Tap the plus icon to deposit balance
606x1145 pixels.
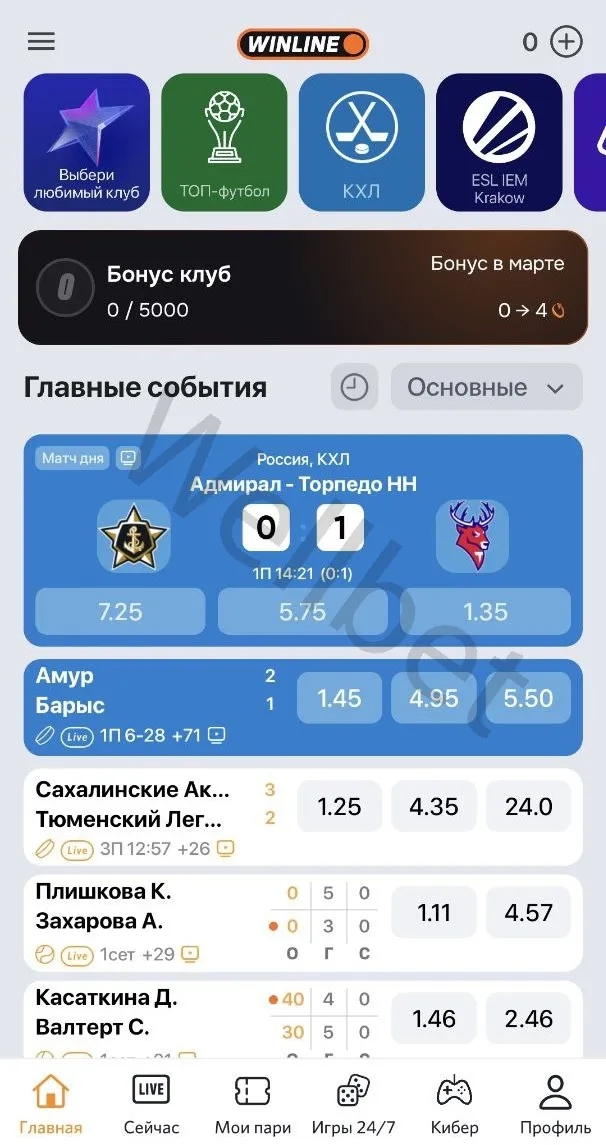[x=566, y=42]
